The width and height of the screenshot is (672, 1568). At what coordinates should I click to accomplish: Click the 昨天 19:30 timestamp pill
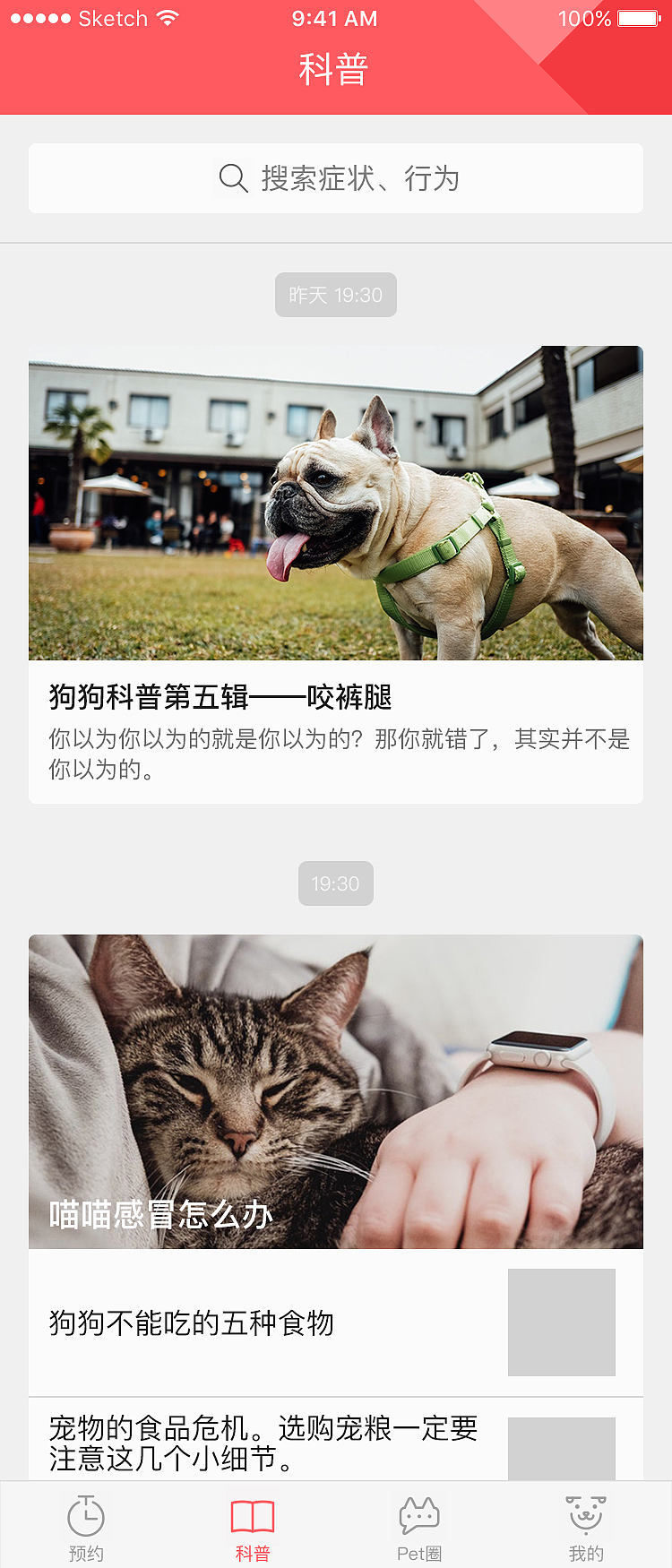[x=336, y=294]
